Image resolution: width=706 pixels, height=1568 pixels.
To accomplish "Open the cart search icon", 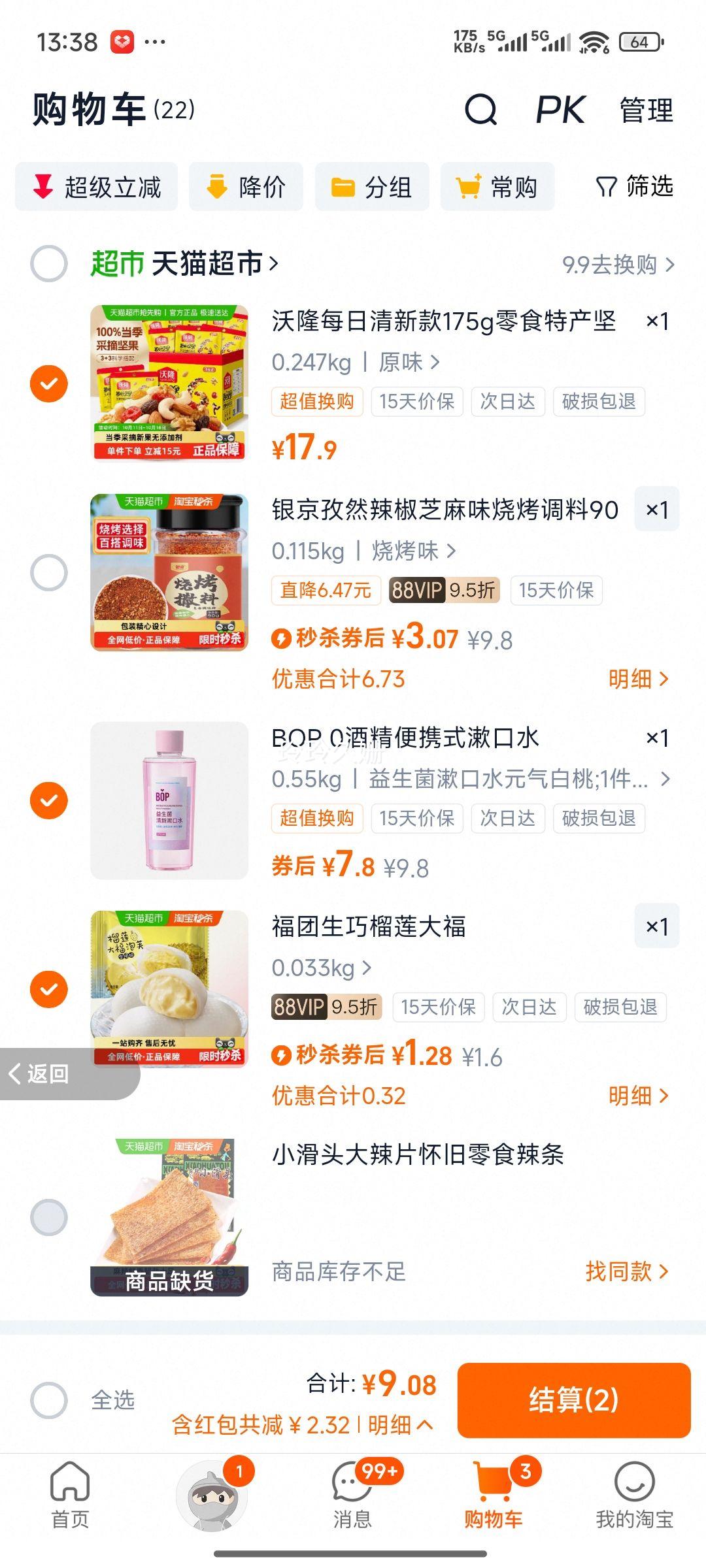I will pyautogui.click(x=481, y=109).
